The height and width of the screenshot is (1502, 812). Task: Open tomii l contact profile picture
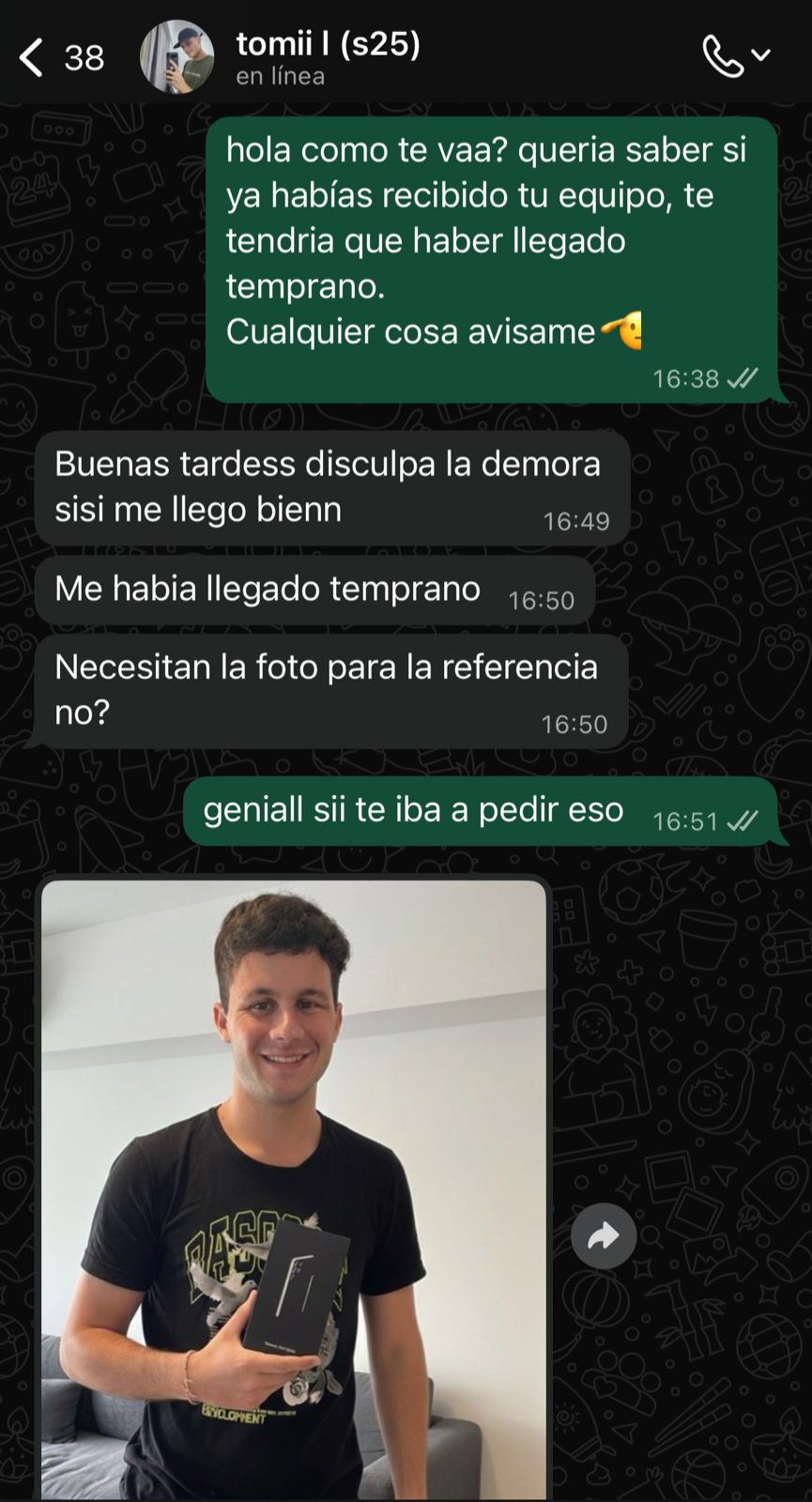176,57
